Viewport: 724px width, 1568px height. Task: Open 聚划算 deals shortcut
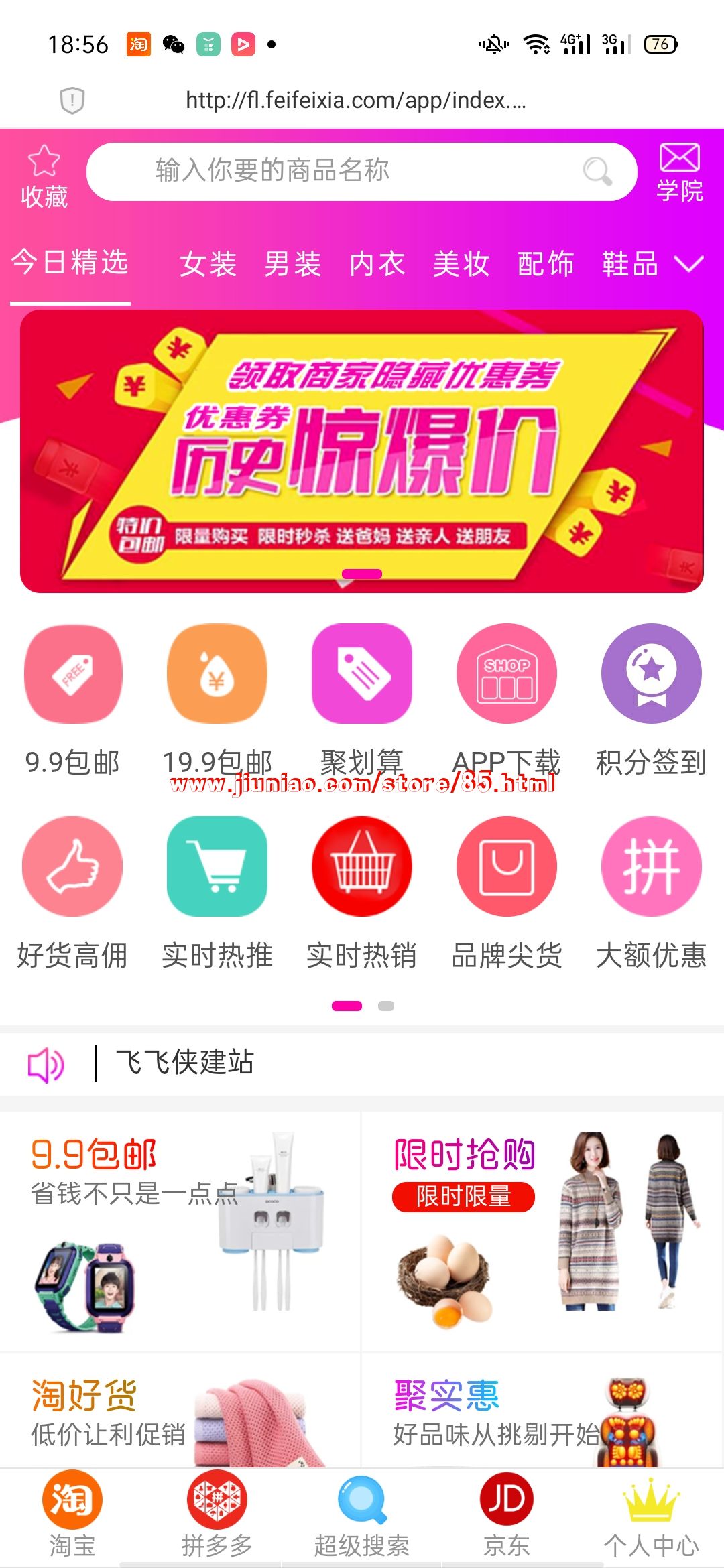(361, 673)
